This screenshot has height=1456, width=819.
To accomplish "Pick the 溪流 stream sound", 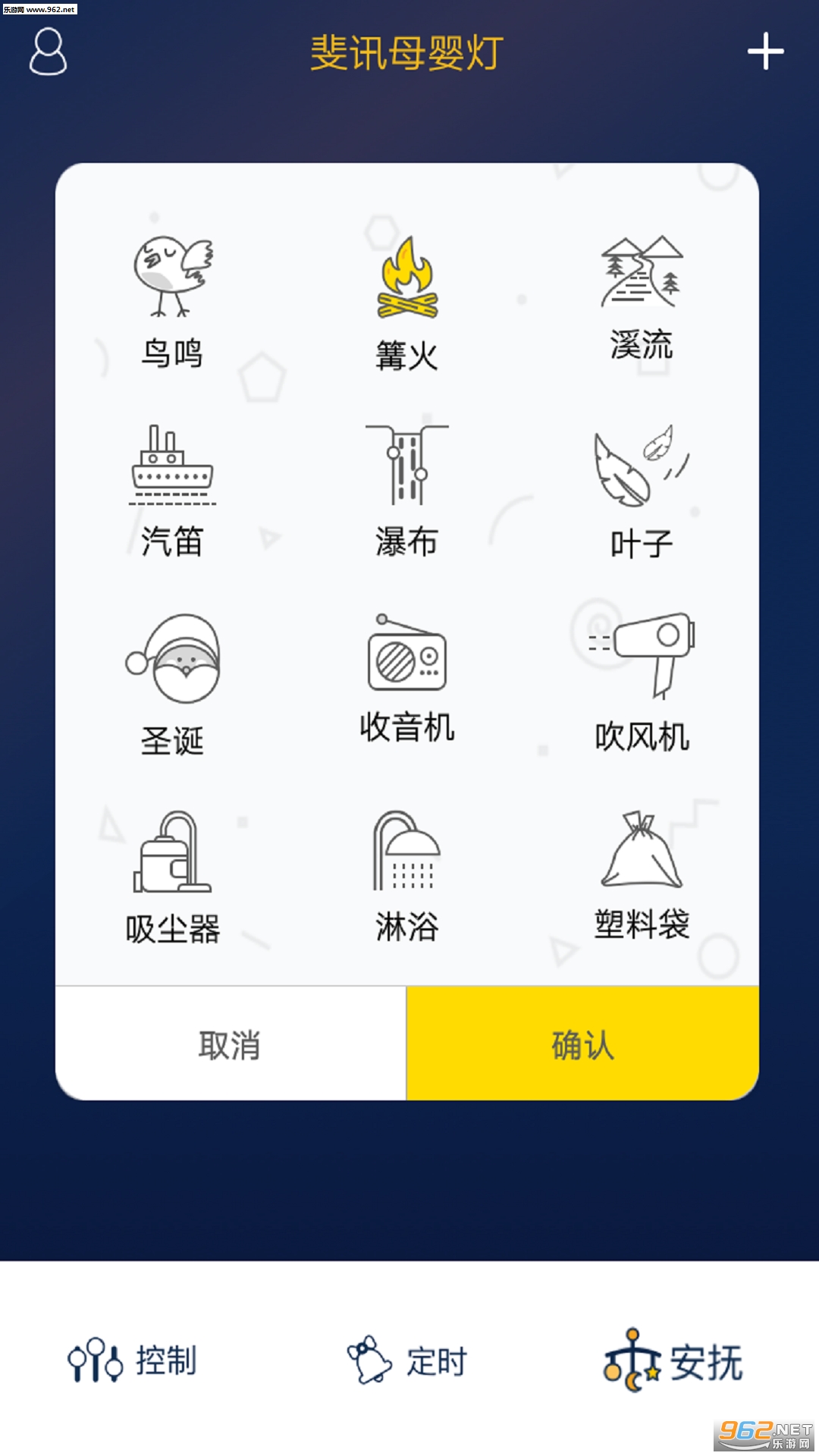I will [x=642, y=296].
